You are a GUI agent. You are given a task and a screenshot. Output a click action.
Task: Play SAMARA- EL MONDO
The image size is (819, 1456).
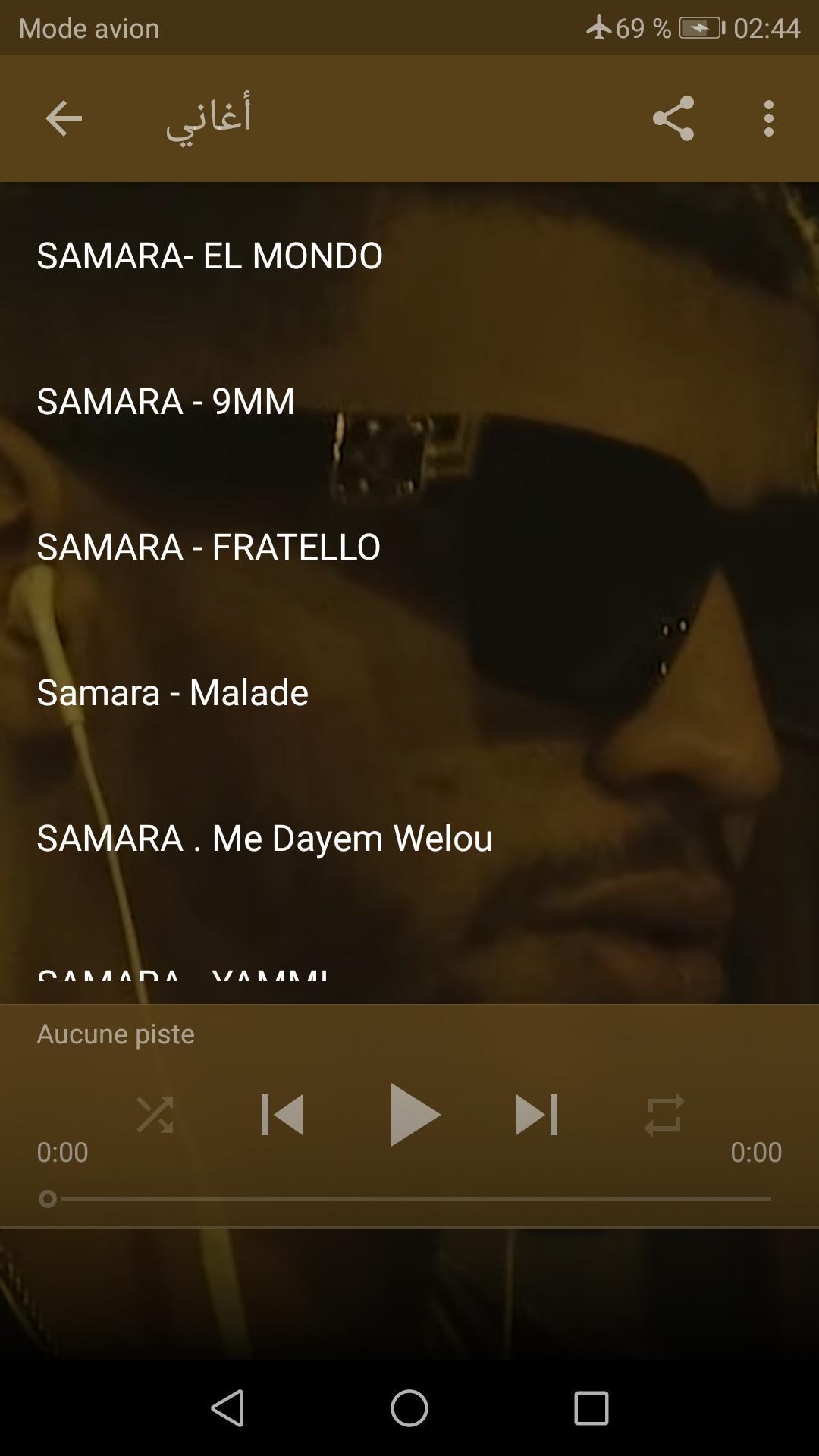(x=210, y=256)
